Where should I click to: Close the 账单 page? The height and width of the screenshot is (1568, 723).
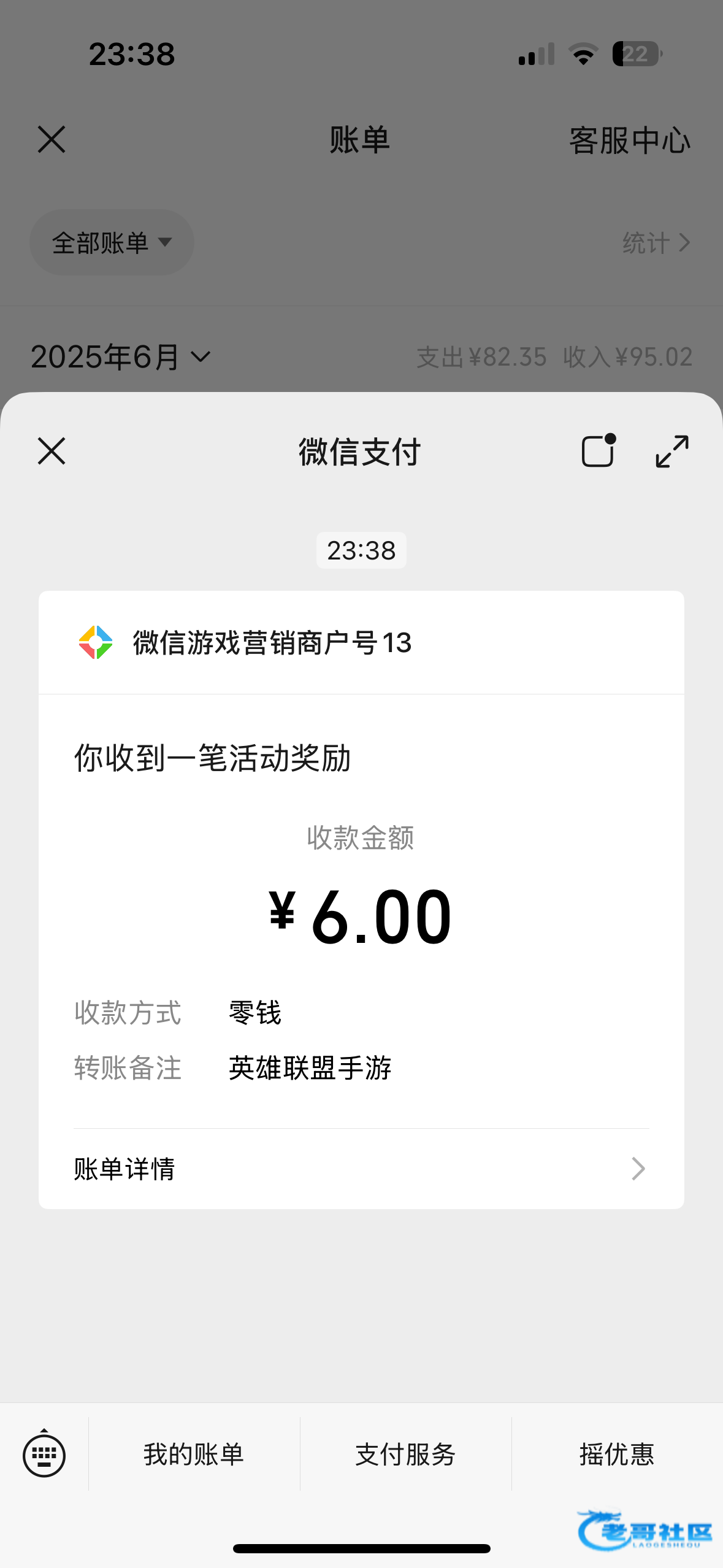pyautogui.click(x=52, y=140)
